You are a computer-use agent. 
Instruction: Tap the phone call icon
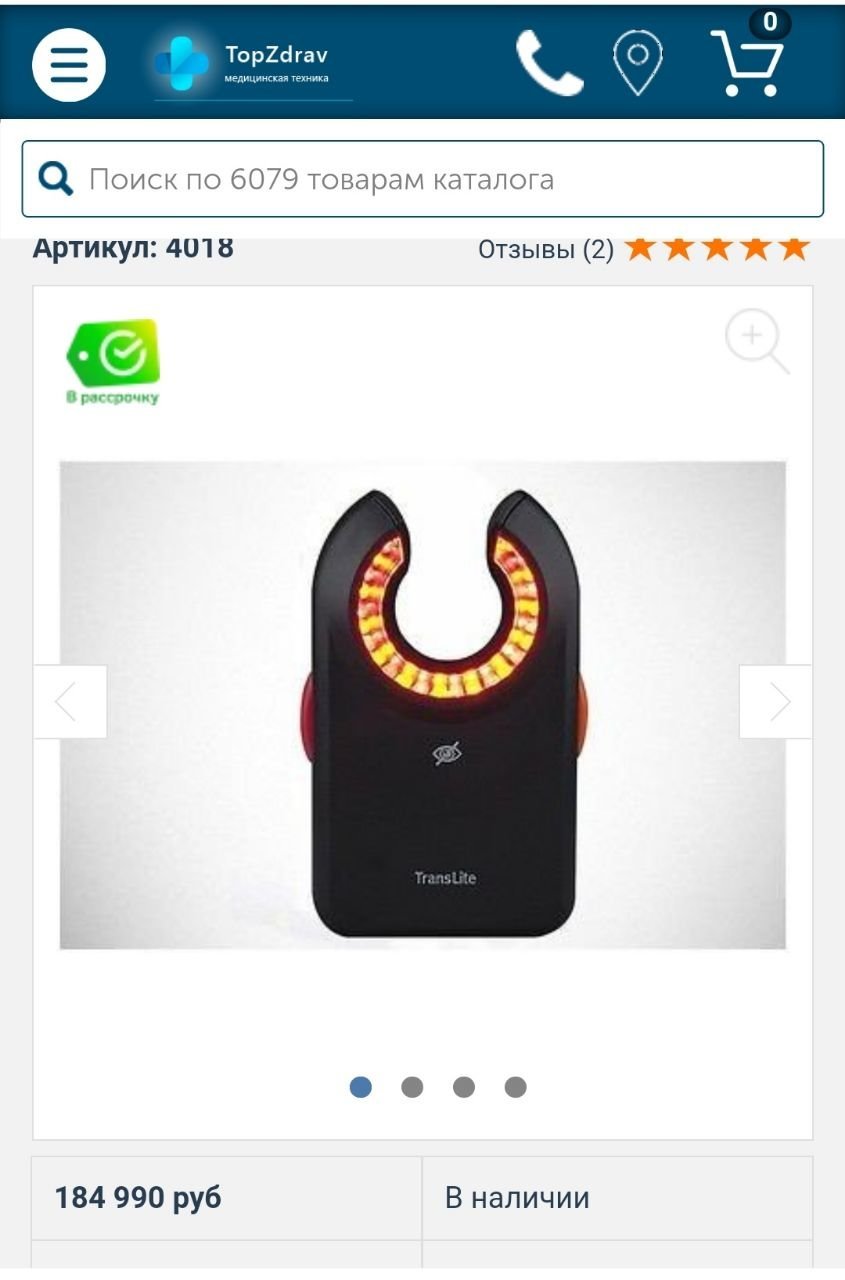(549, 62)
